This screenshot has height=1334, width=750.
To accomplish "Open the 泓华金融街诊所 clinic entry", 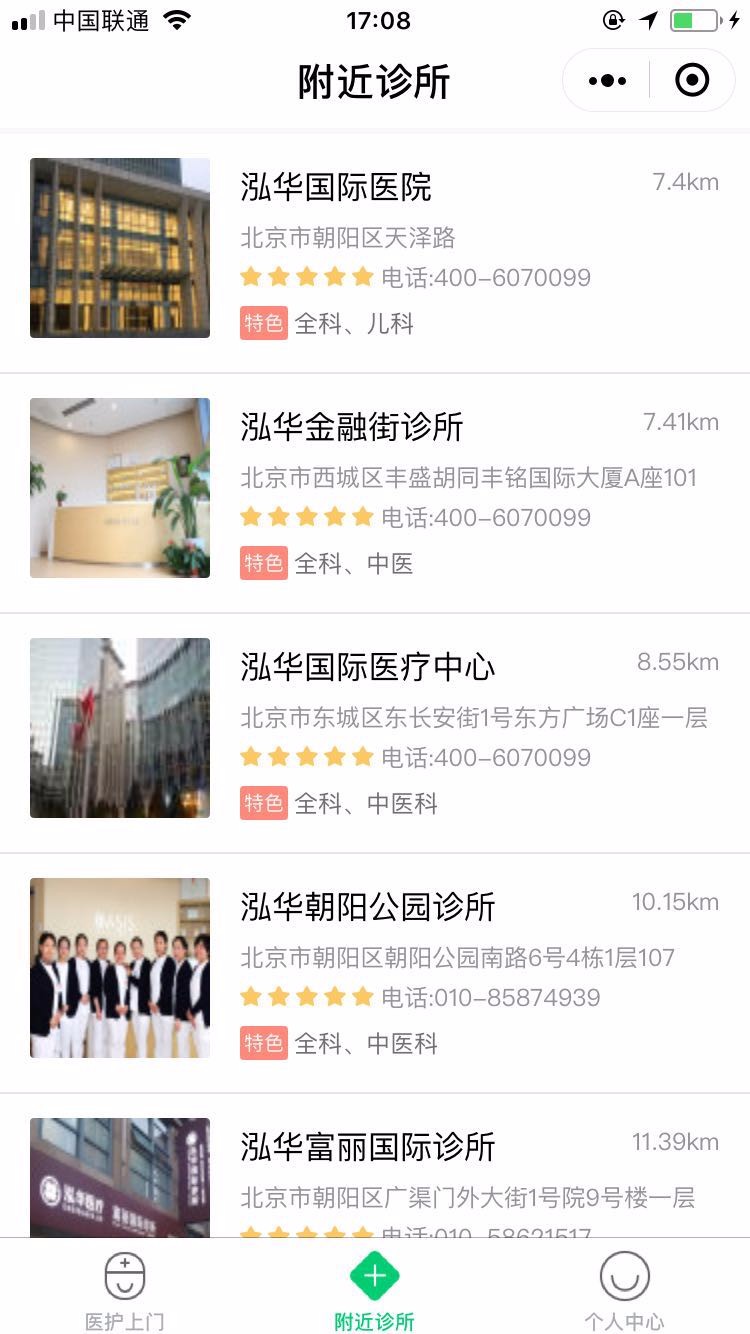I will [375, 493].
